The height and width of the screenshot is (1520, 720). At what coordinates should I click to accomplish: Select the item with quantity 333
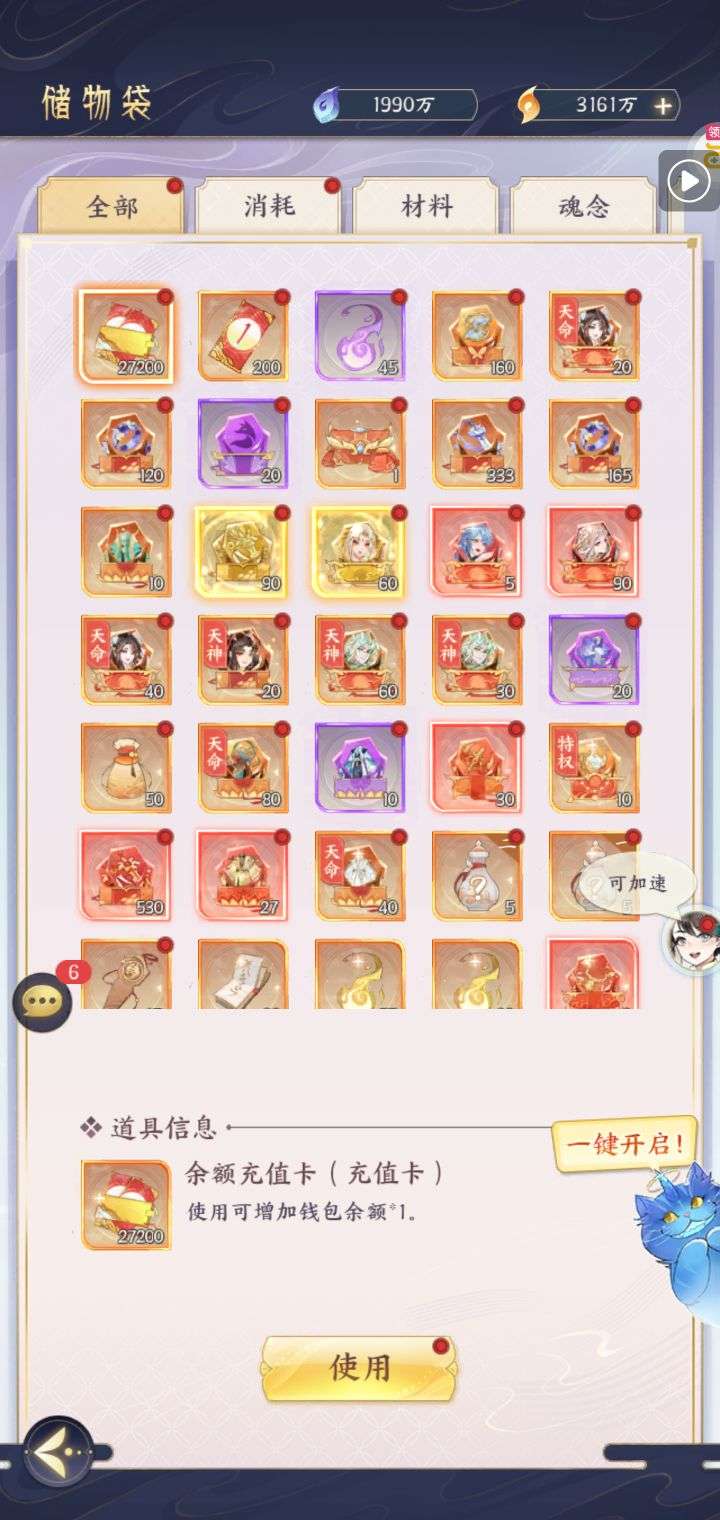tap(477, 444)
